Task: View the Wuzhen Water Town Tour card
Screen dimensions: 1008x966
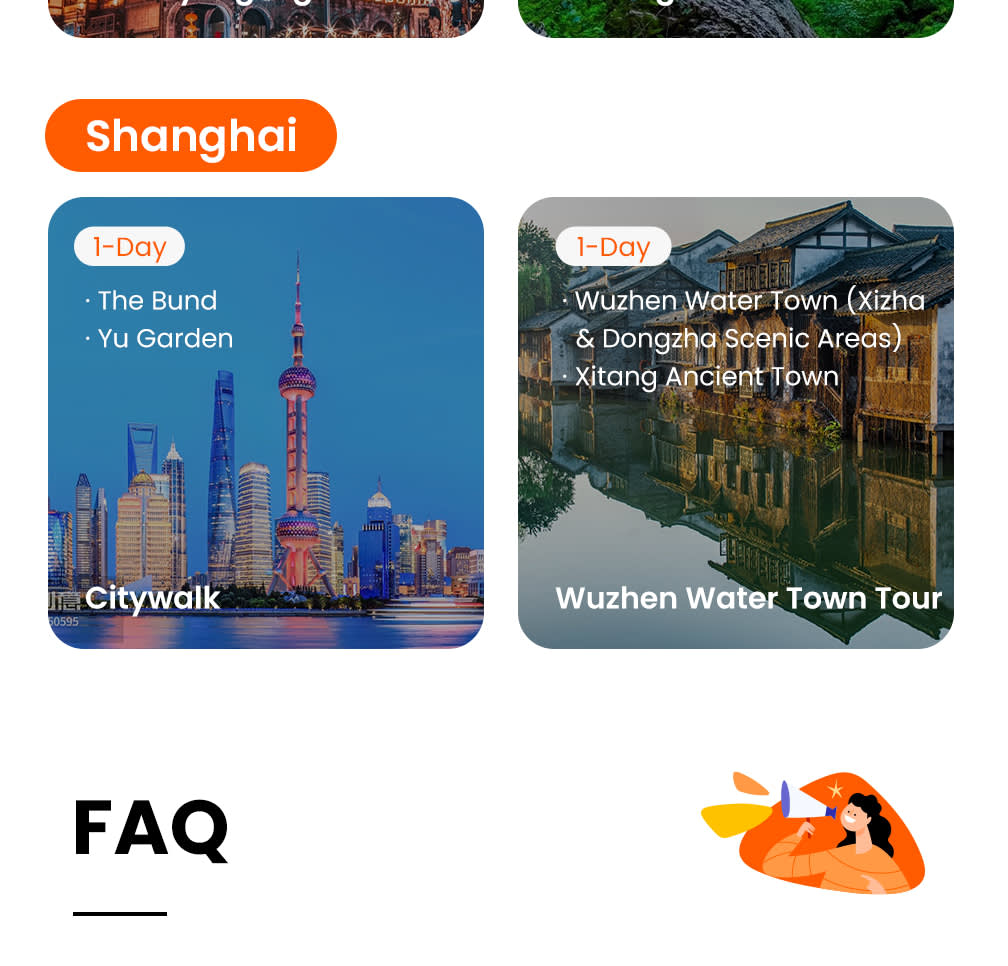Action: pos(736,423)
